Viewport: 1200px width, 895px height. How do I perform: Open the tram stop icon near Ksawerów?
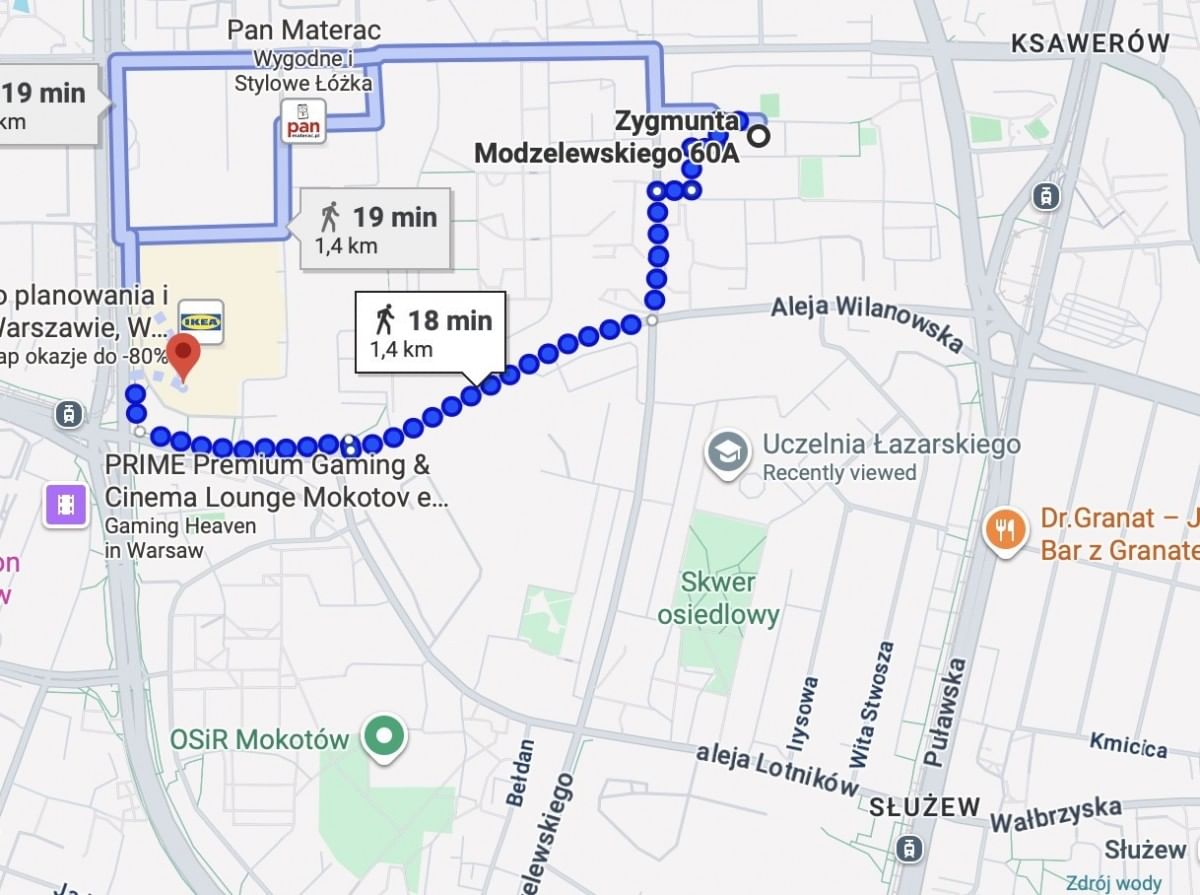(1047, 195)
